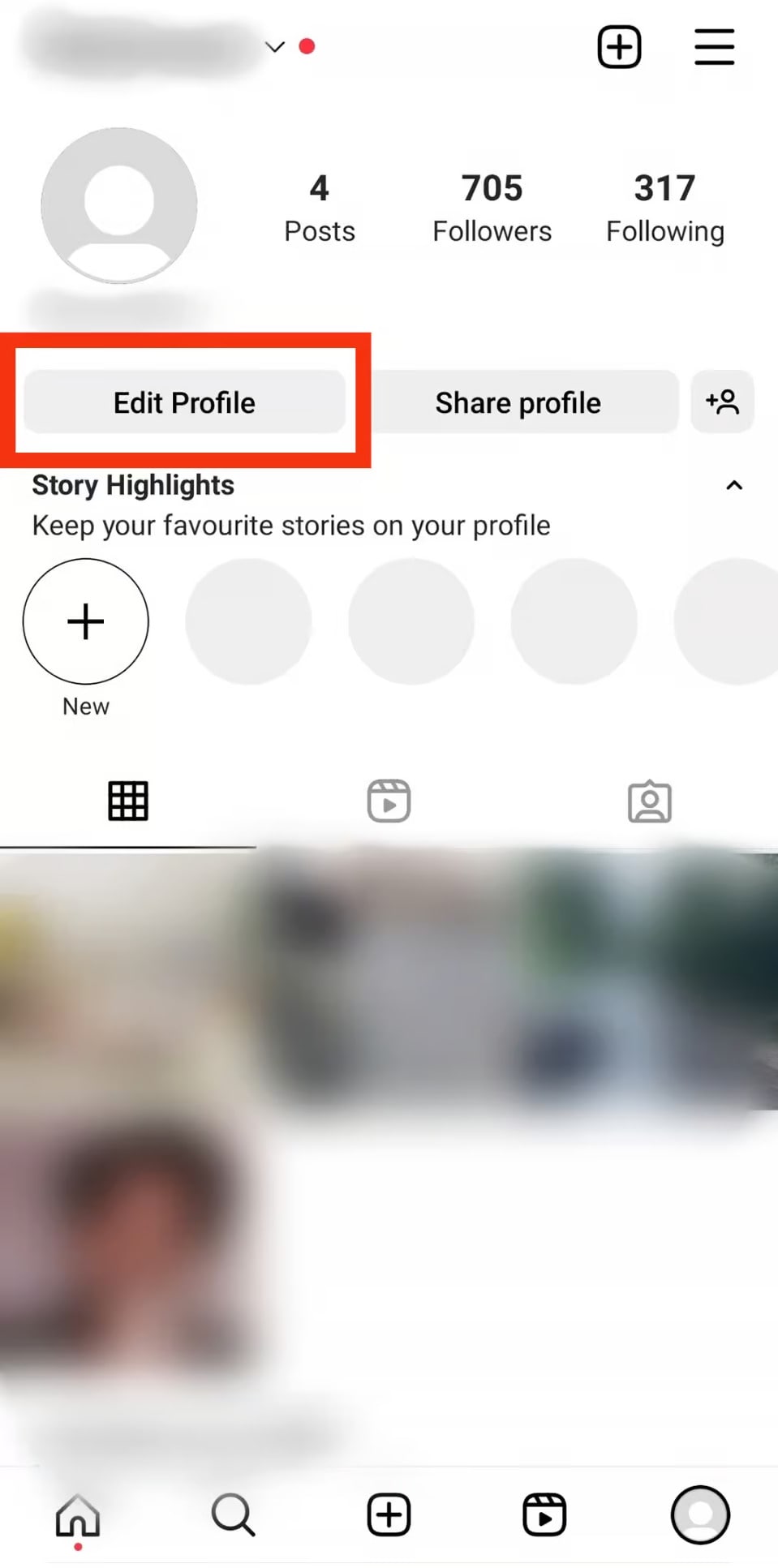This screenshot has width=778, height=1568.
Task: Open the hamburger menu
Action: (x=715, y=46)
